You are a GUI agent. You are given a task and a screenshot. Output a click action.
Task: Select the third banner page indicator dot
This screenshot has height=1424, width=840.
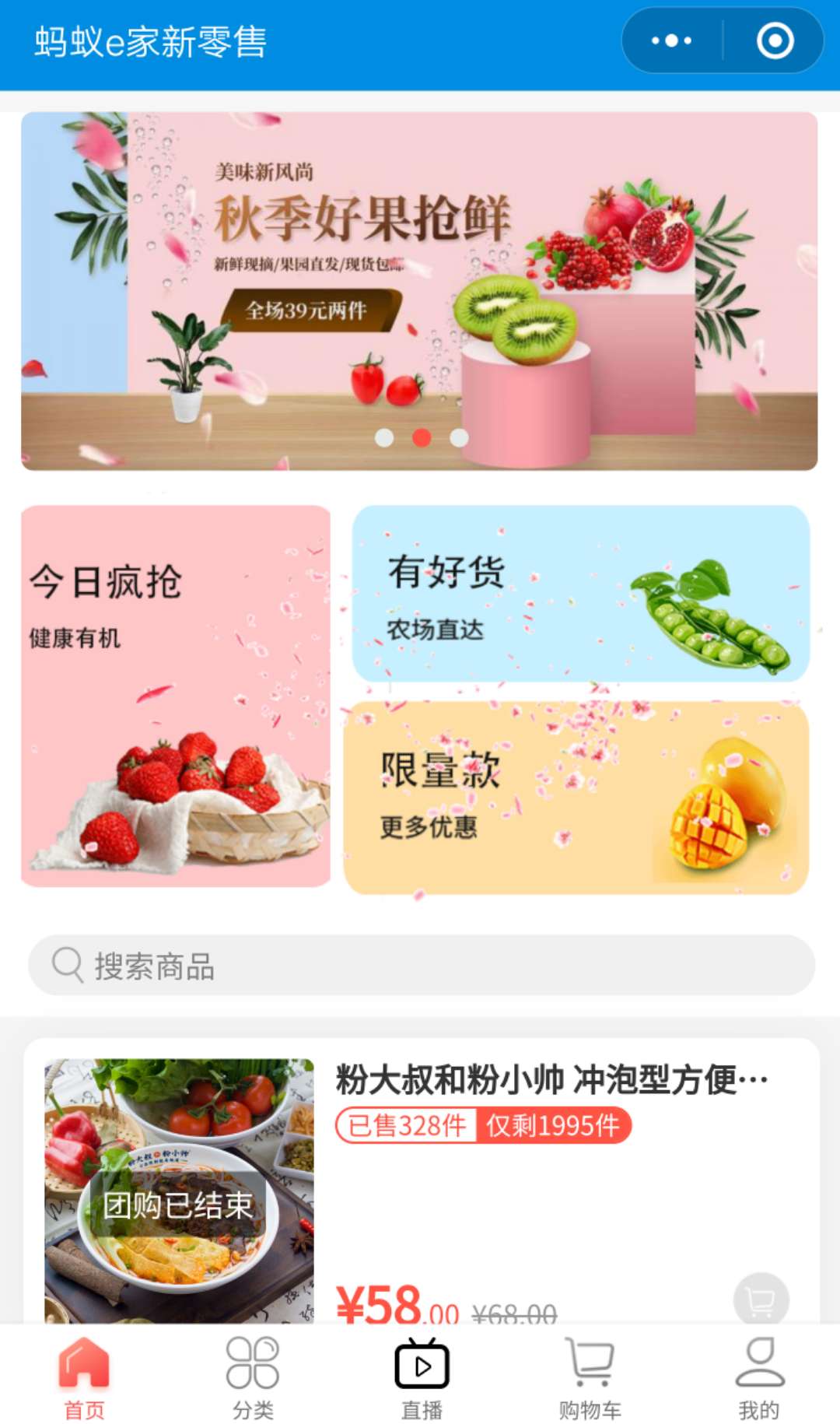click(x=459, y=437)
